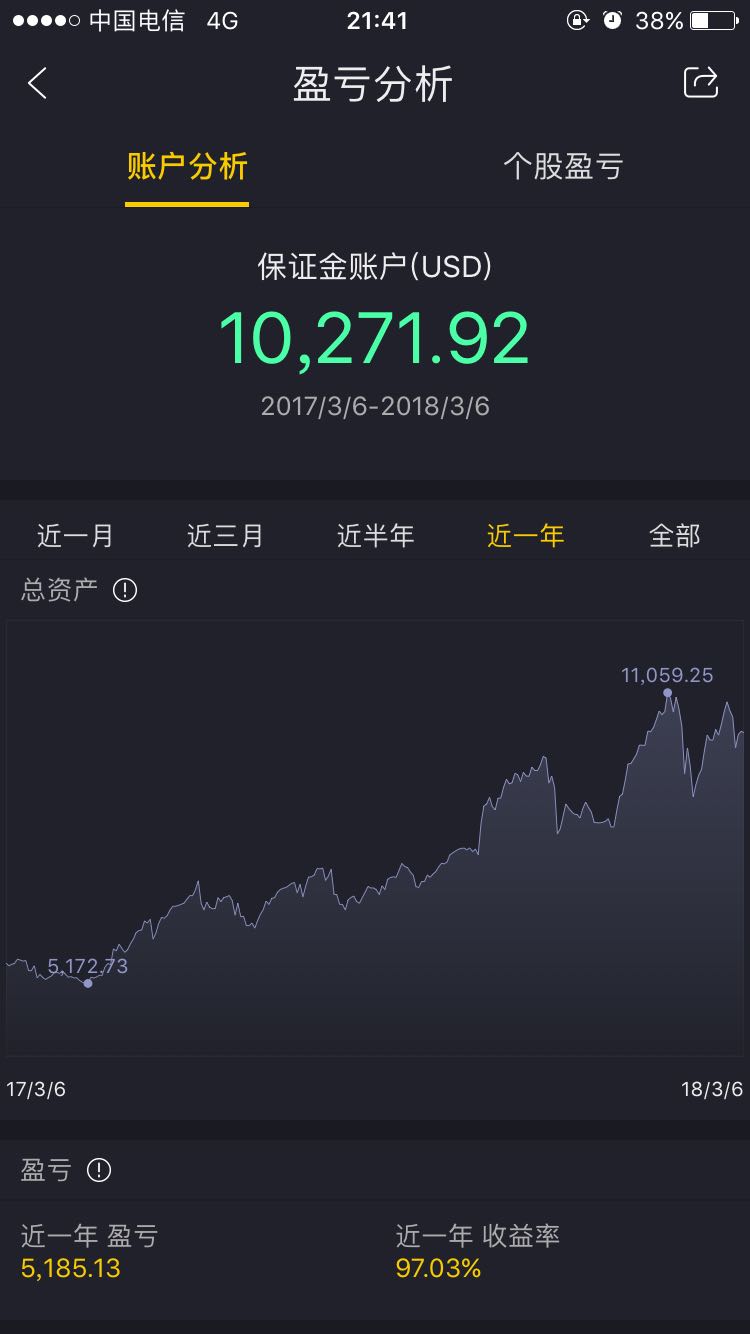Tap the info icon next to 盈亏

point(99,1170)
